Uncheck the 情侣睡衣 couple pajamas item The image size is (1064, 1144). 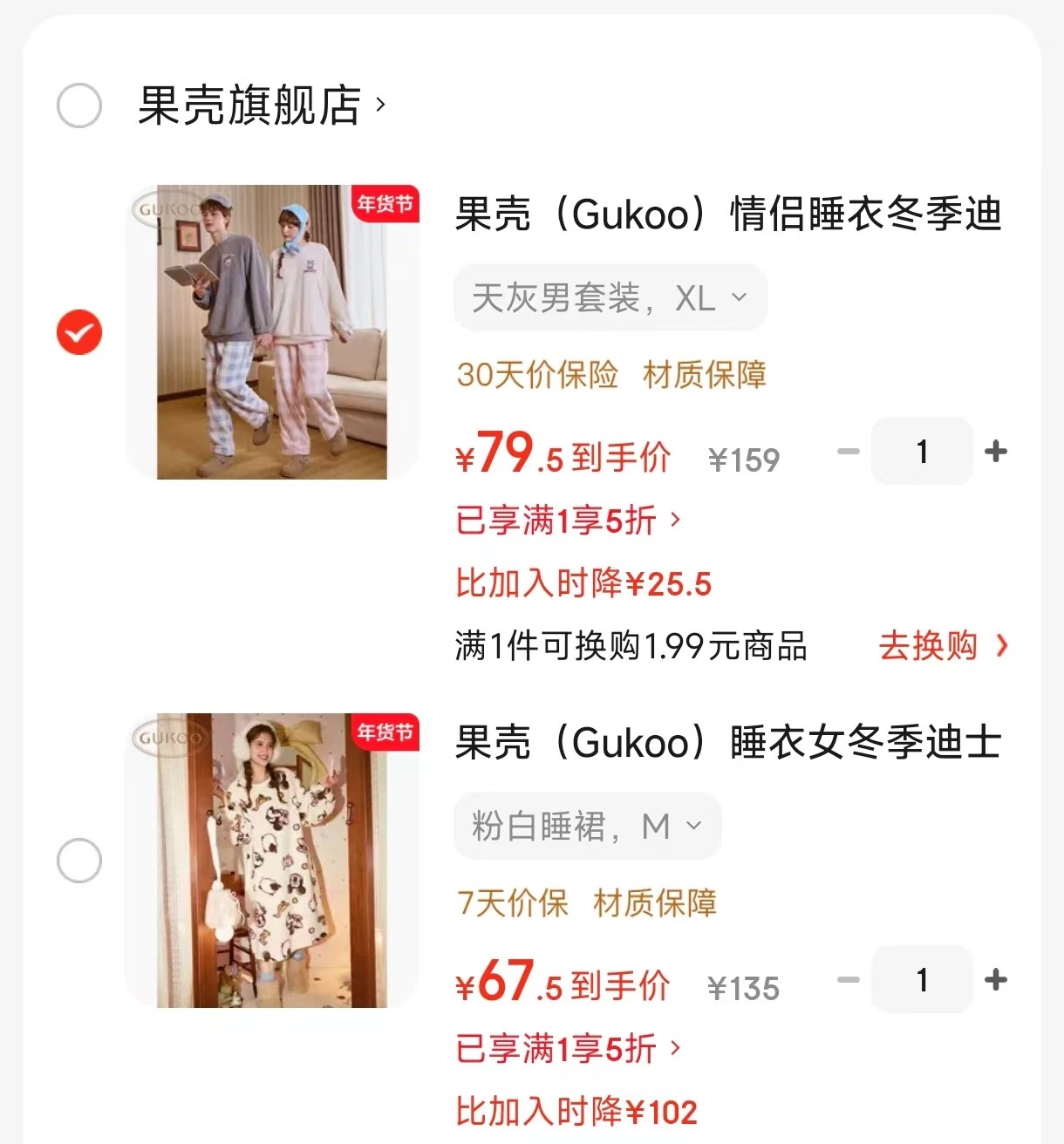point(79,332)
